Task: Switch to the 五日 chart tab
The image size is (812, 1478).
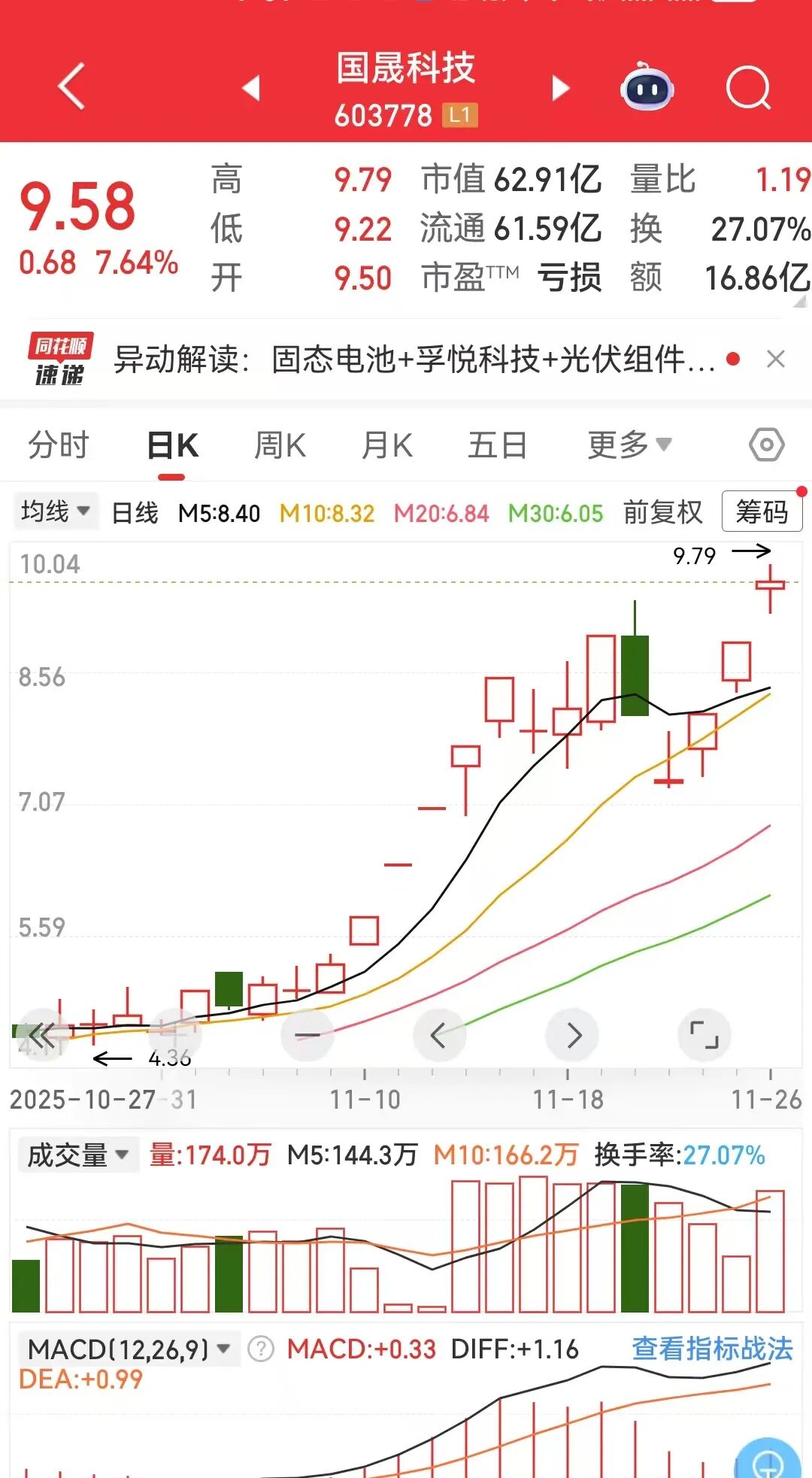Action: tap(497, 445)
